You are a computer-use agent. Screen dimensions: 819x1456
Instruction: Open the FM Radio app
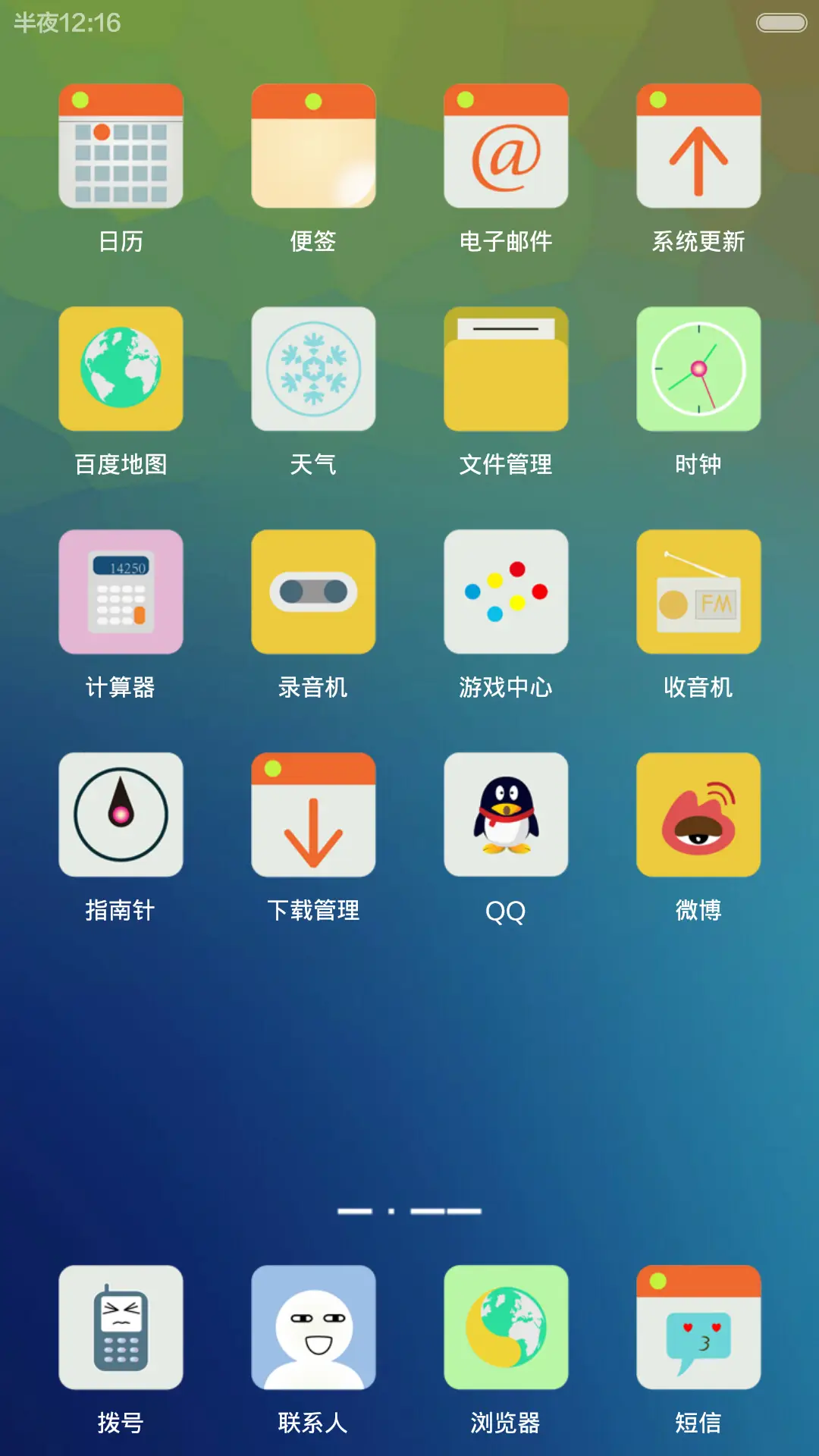click(698, 592)
